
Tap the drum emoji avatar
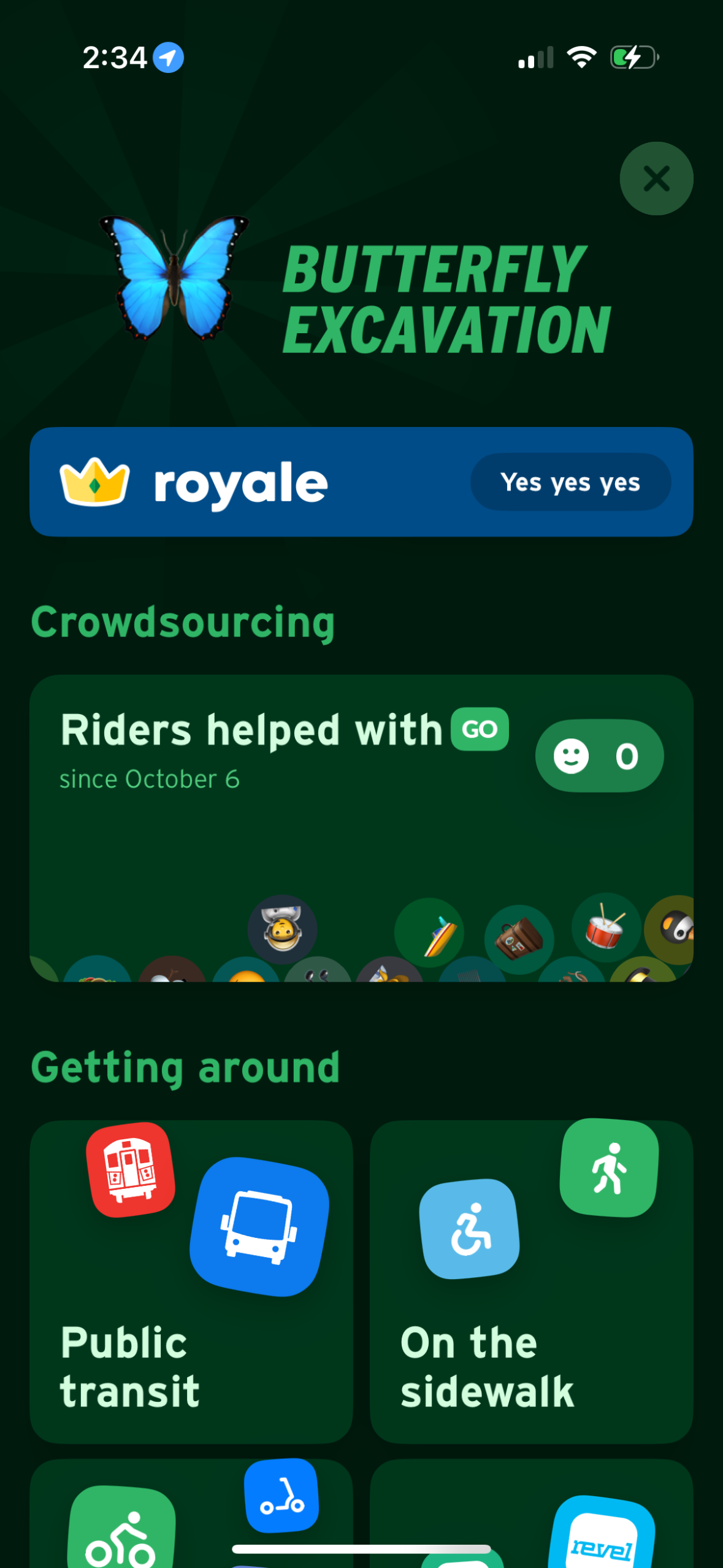click(x=606, y=928)
